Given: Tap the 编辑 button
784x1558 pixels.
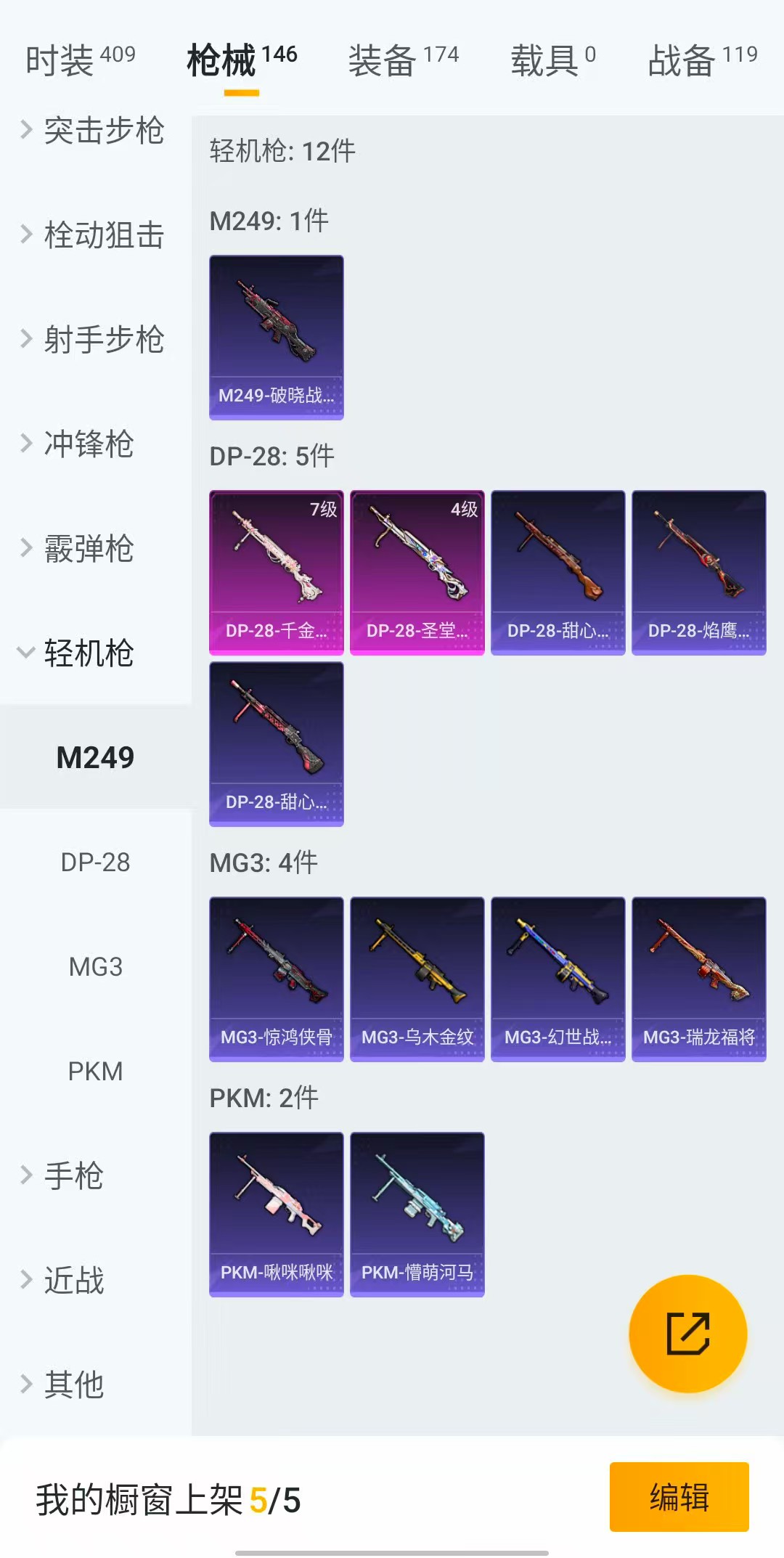Looking at the screenshot, I should pos(679,1497).
